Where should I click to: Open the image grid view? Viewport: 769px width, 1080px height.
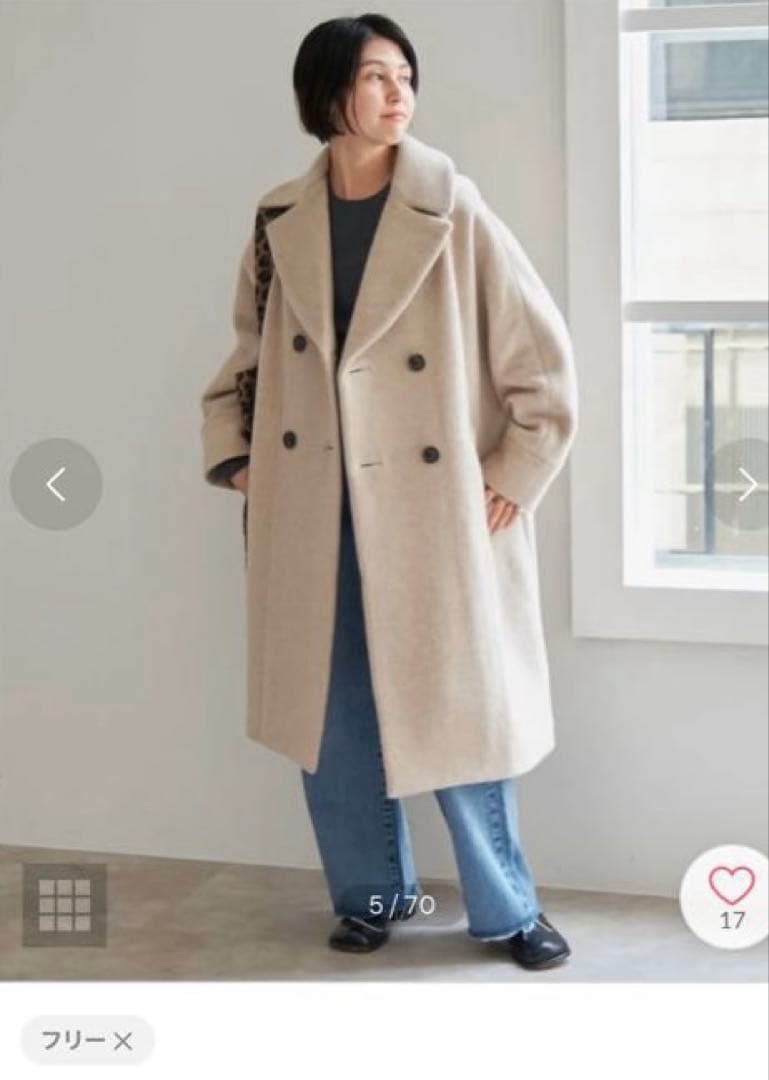(x=65, y=905)
